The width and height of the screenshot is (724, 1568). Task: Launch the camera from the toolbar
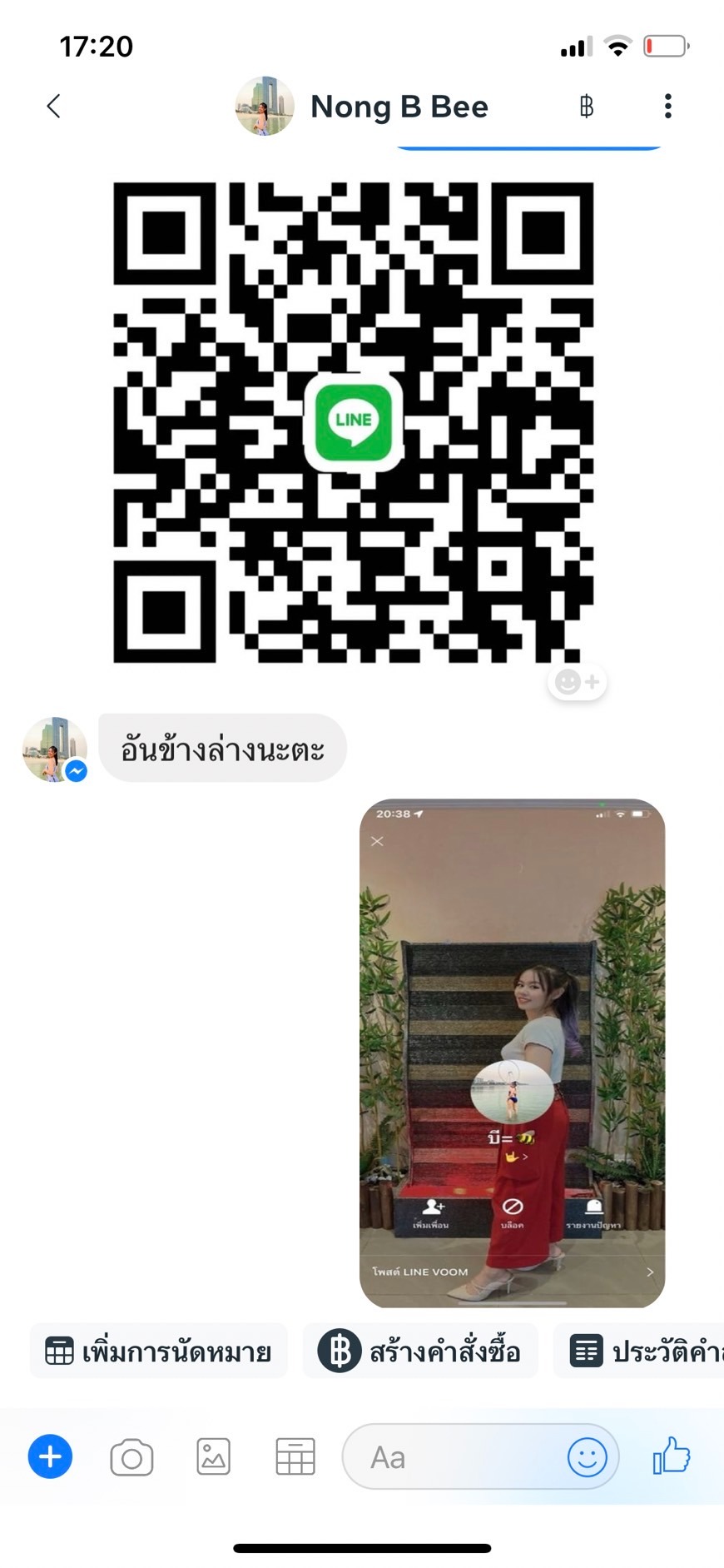(x=131, y=1456)
